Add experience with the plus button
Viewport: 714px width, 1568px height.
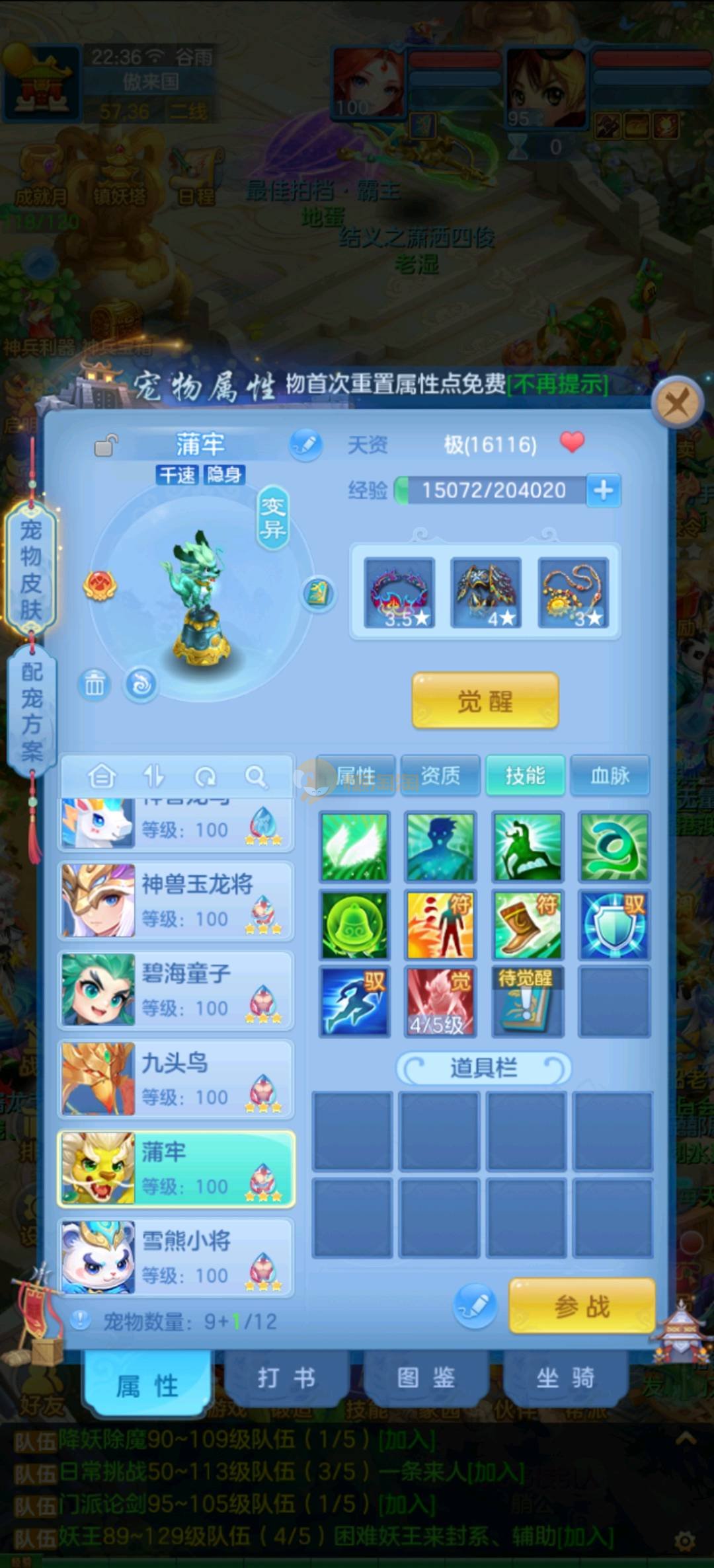tap(603, 490)
